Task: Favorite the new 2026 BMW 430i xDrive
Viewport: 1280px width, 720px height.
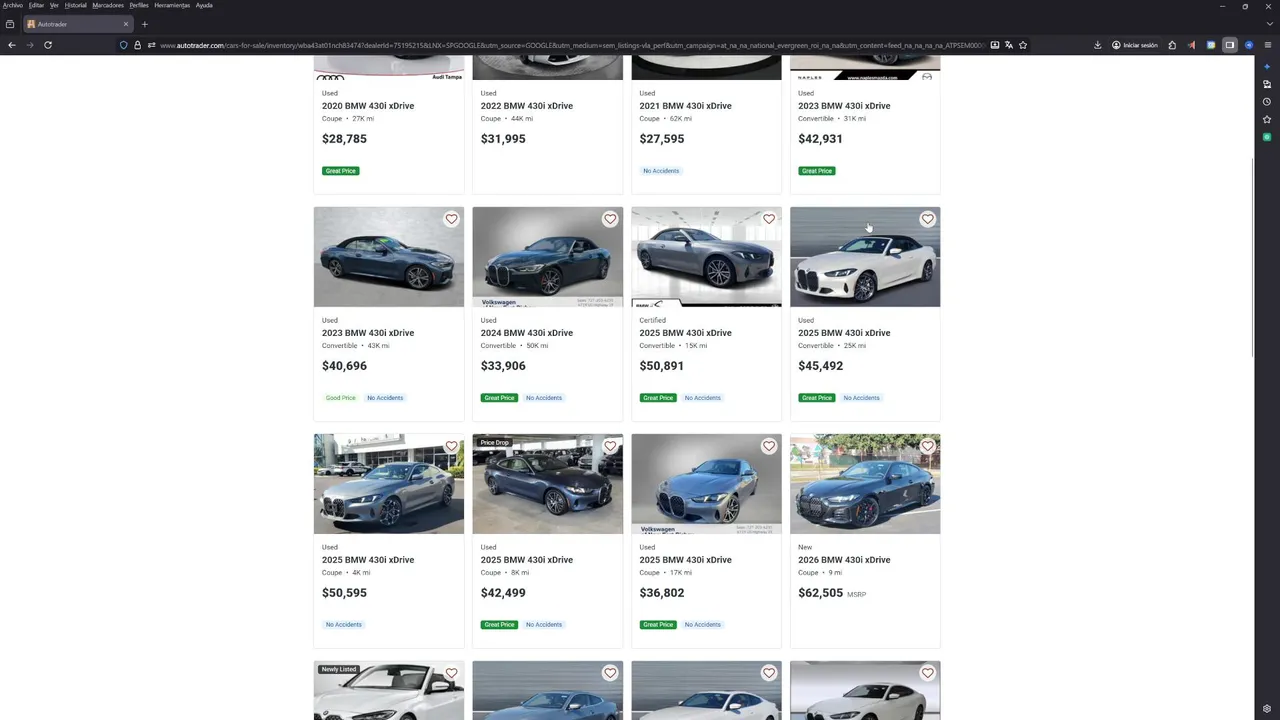Action: (x=927, y=446)
